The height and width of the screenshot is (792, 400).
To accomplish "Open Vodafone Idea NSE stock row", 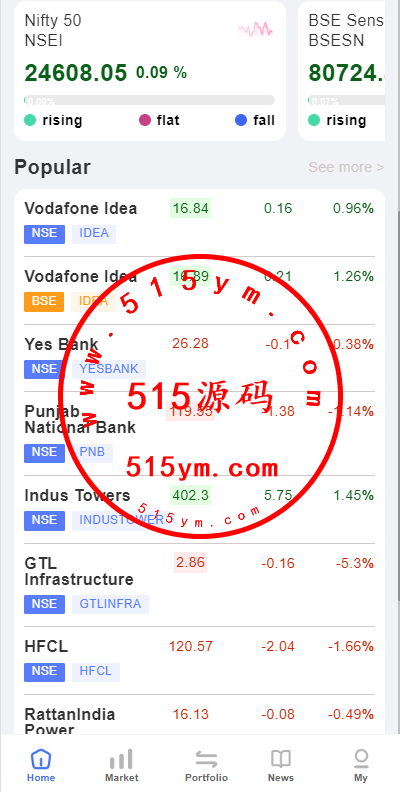I will [199, 223].
